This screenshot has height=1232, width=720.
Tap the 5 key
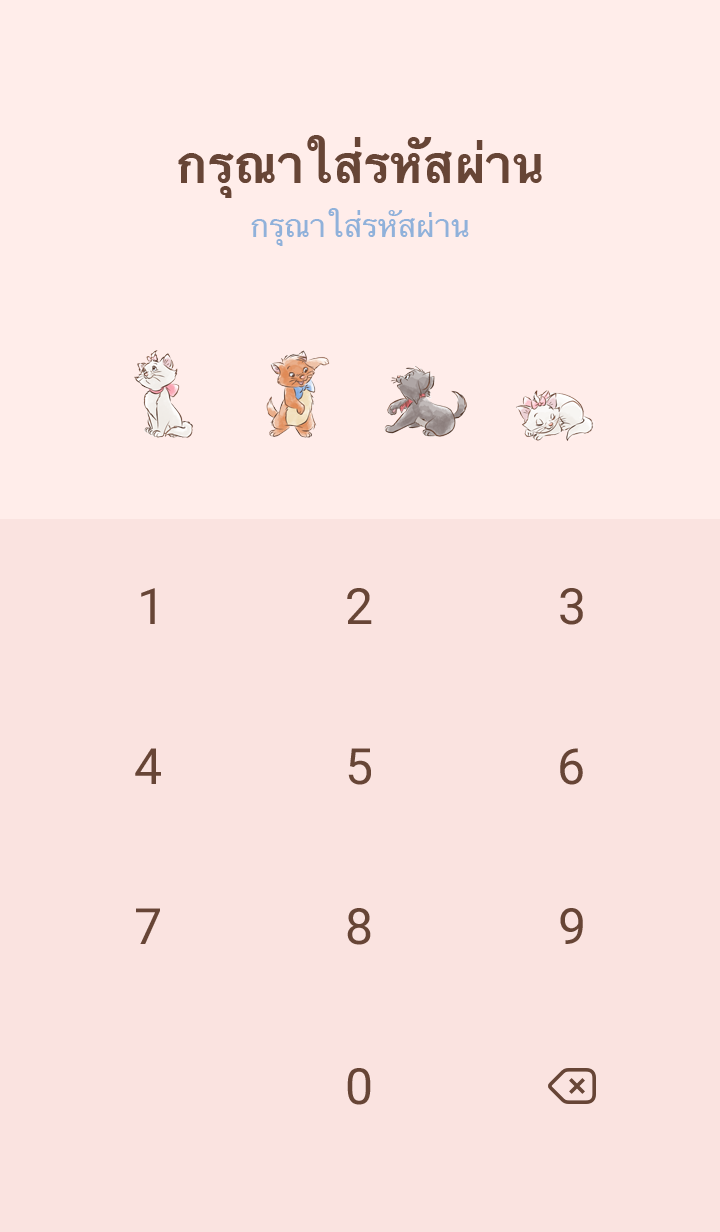click(359, 767)
